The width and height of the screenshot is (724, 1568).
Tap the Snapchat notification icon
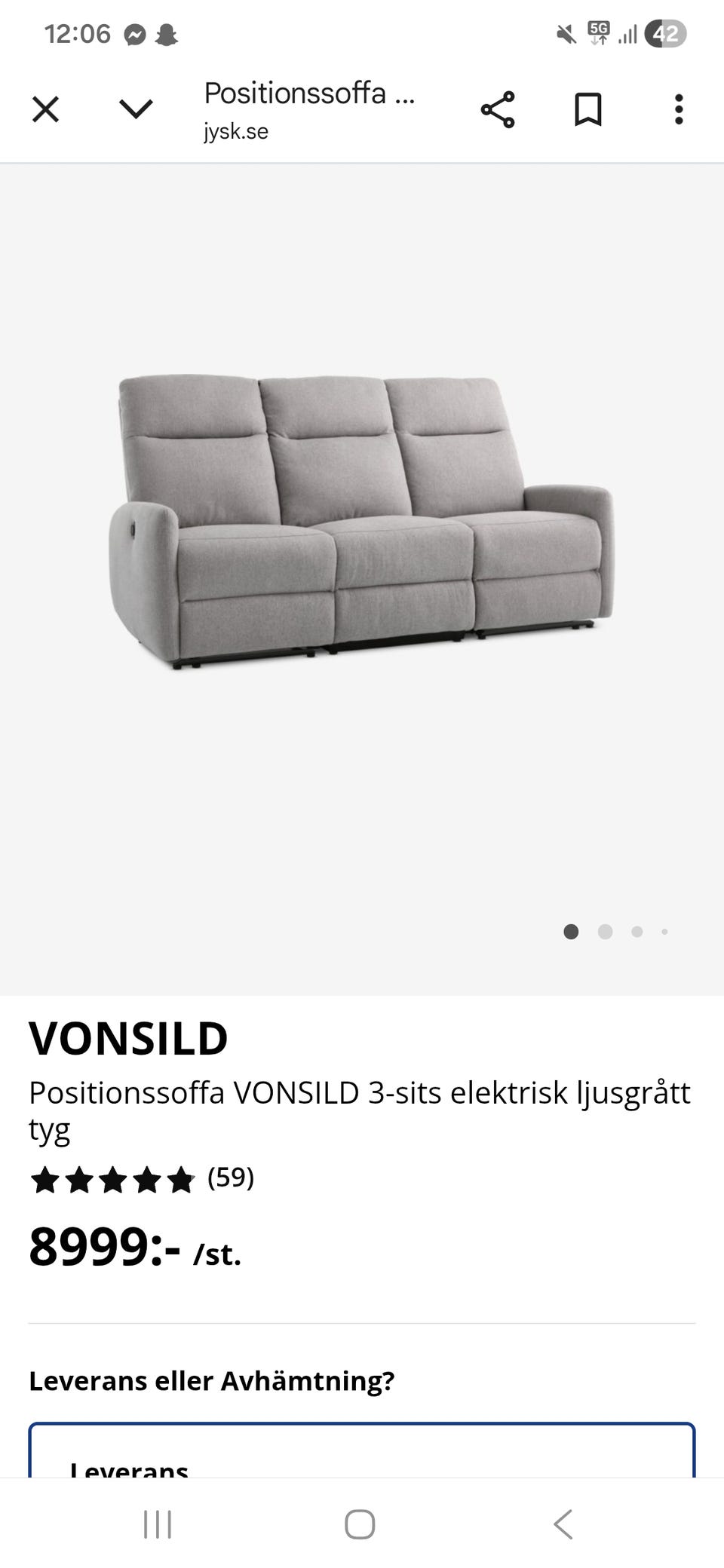pyautogui.click(x=167, y=33)
